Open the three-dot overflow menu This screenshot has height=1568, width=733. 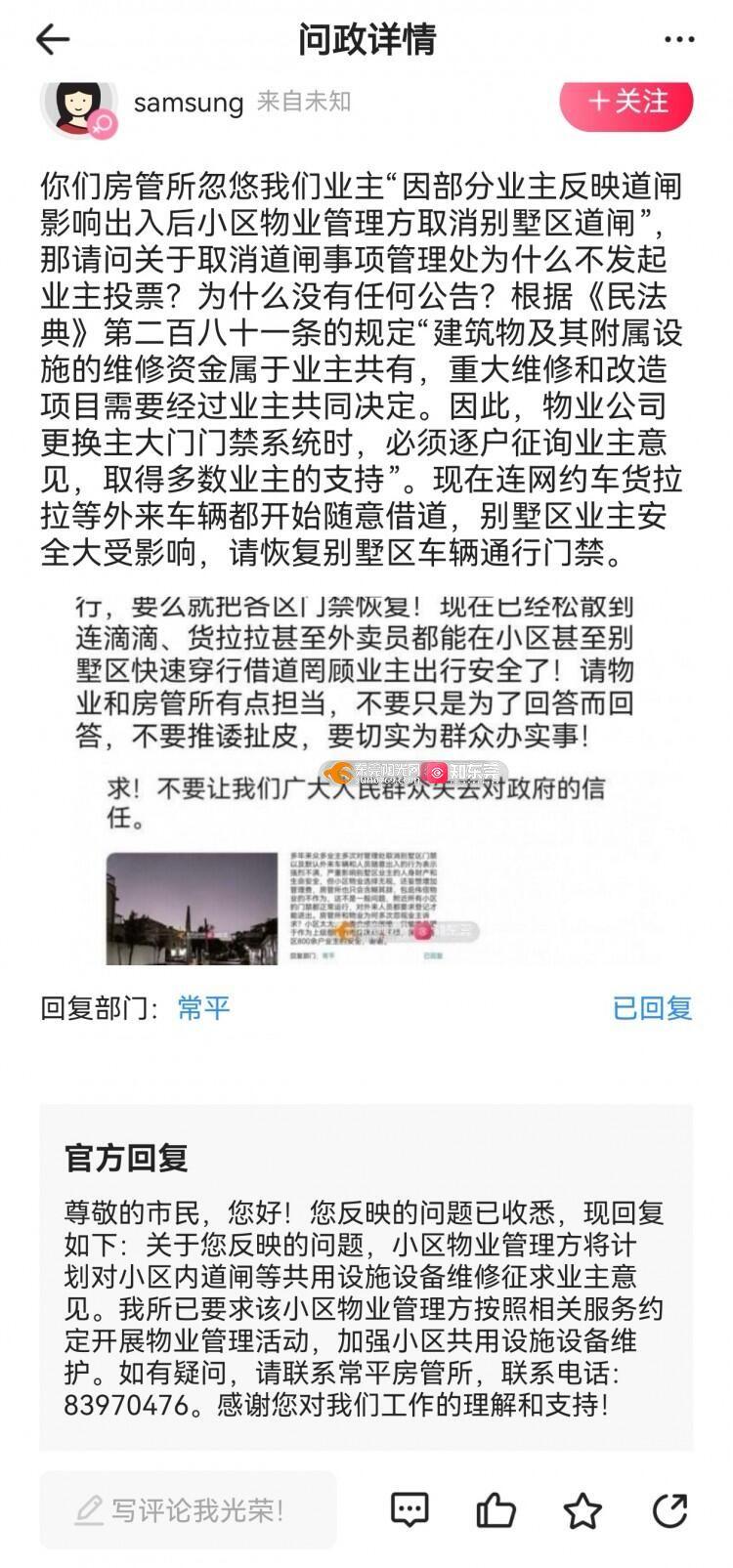[x=679, y=40]
